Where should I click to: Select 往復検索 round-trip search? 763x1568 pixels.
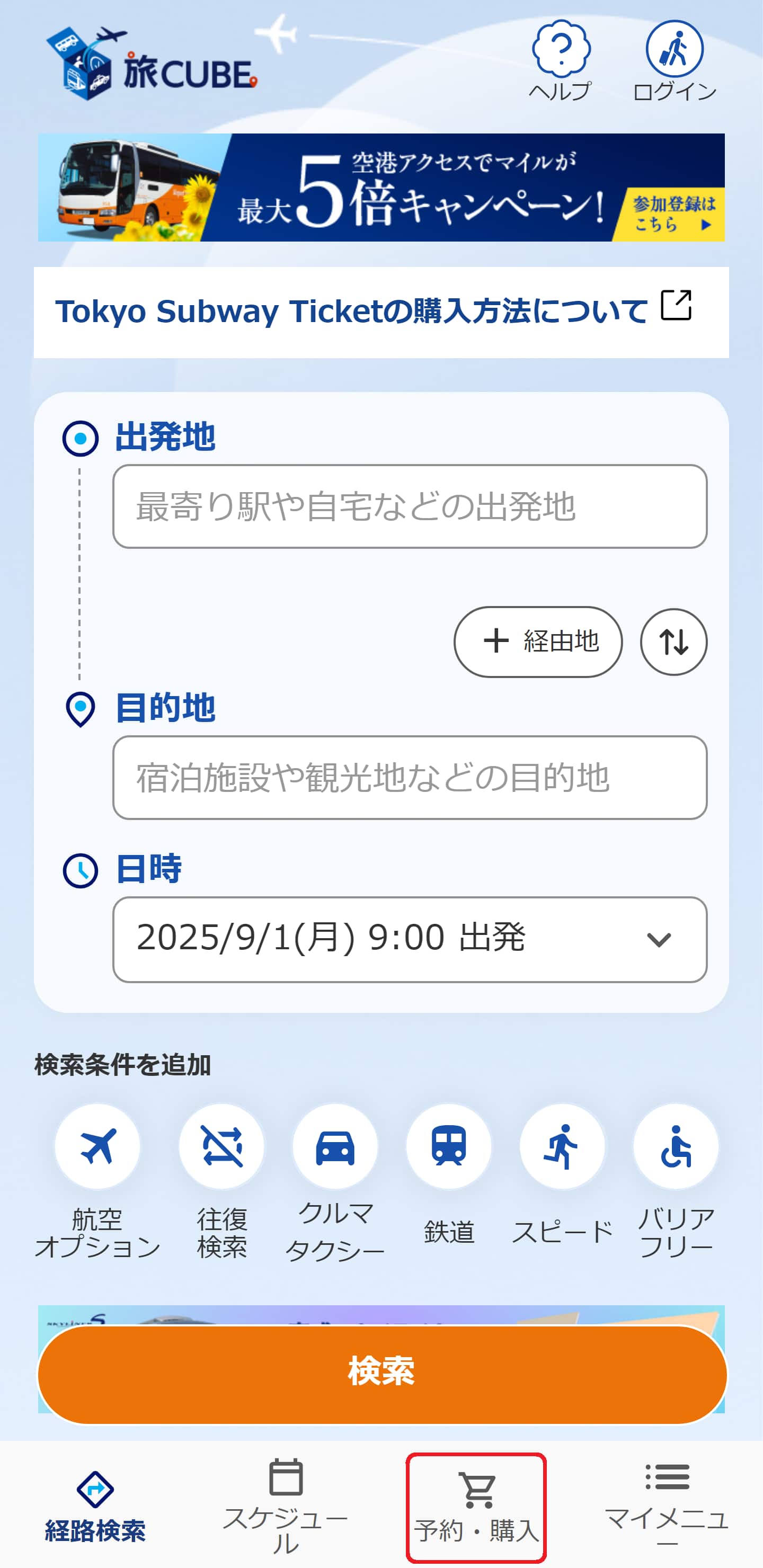221,1147
